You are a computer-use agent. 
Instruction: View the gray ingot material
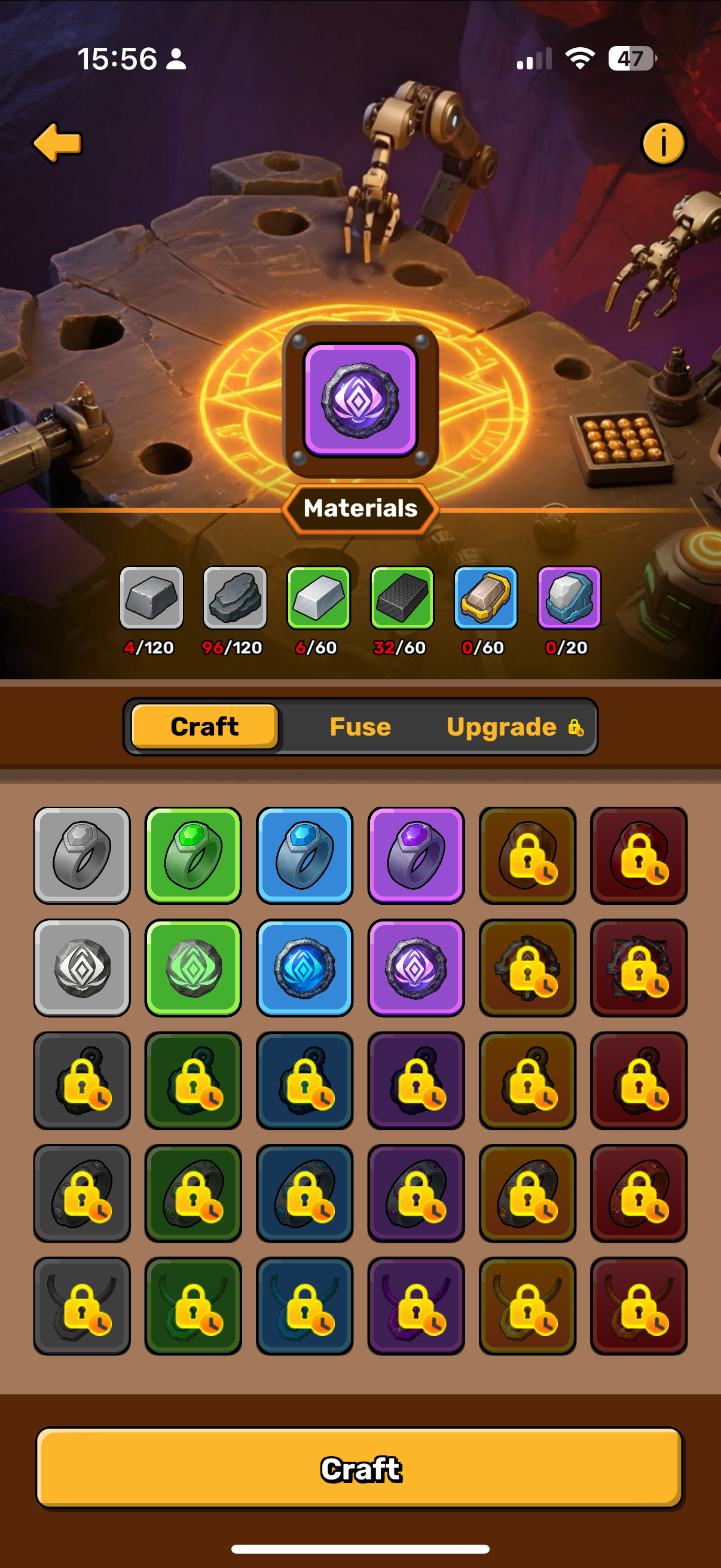coord(151,598)
